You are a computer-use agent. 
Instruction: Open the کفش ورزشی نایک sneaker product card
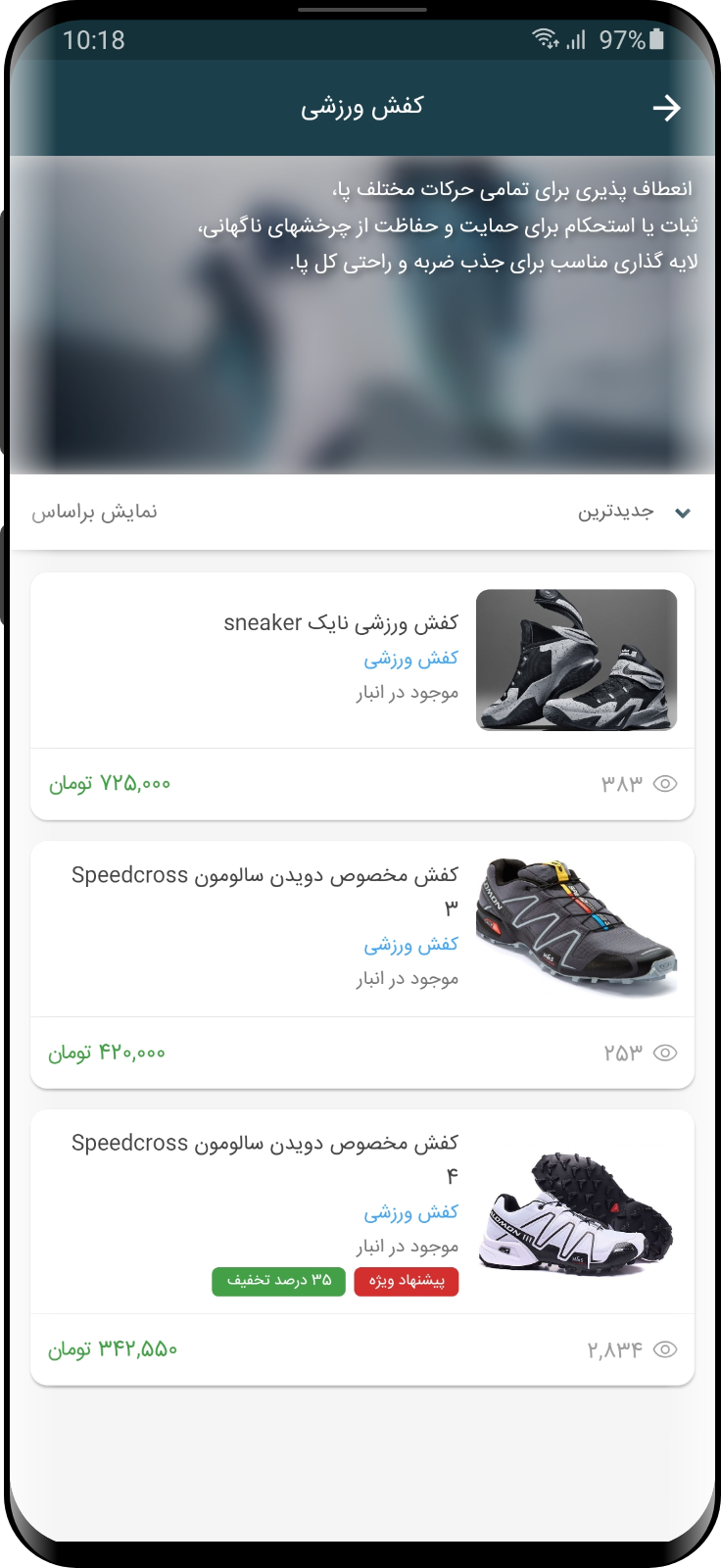tap(362, 696)
